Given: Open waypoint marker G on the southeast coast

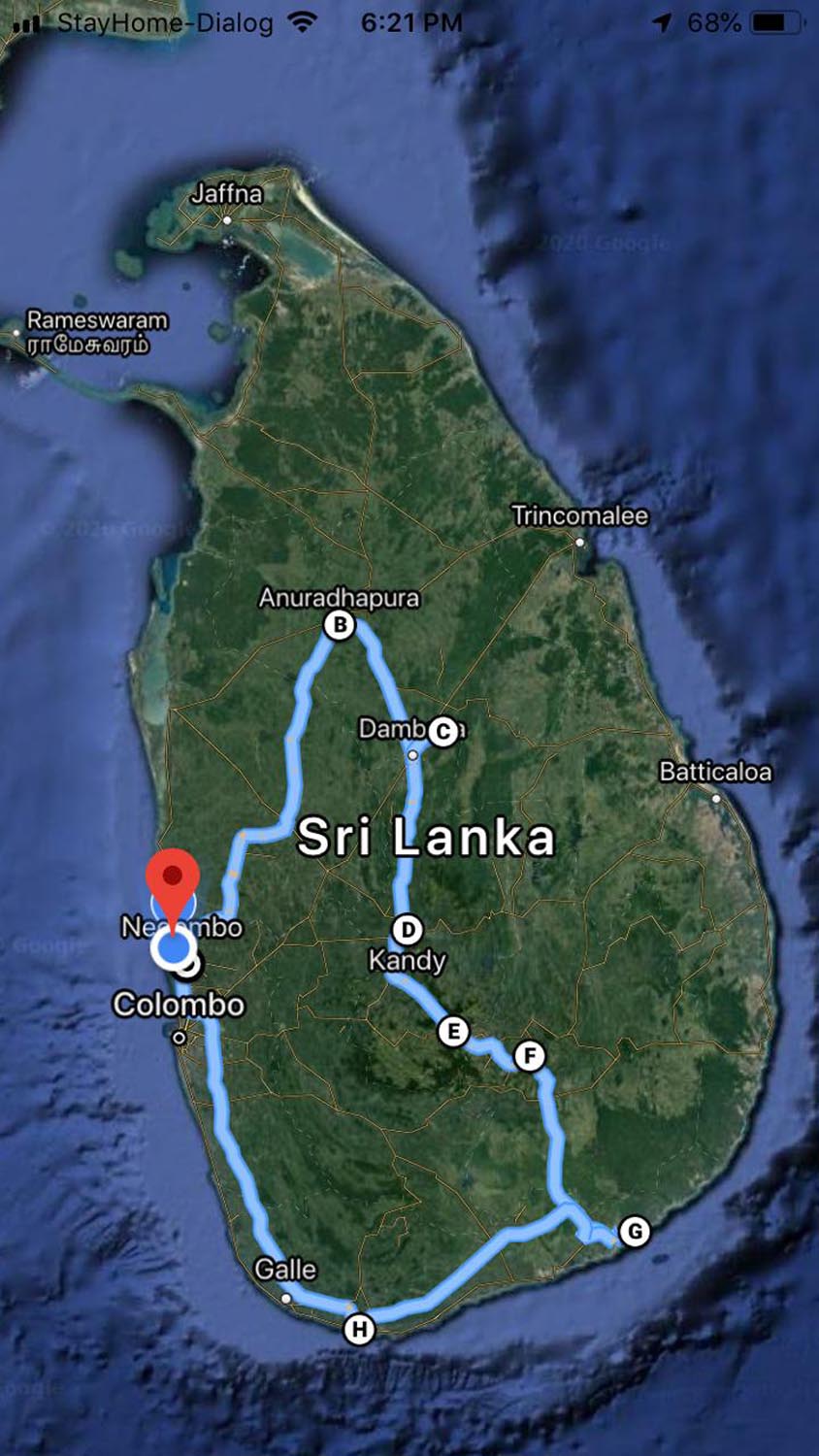Looking at the screenshot, I should 635,1232.
